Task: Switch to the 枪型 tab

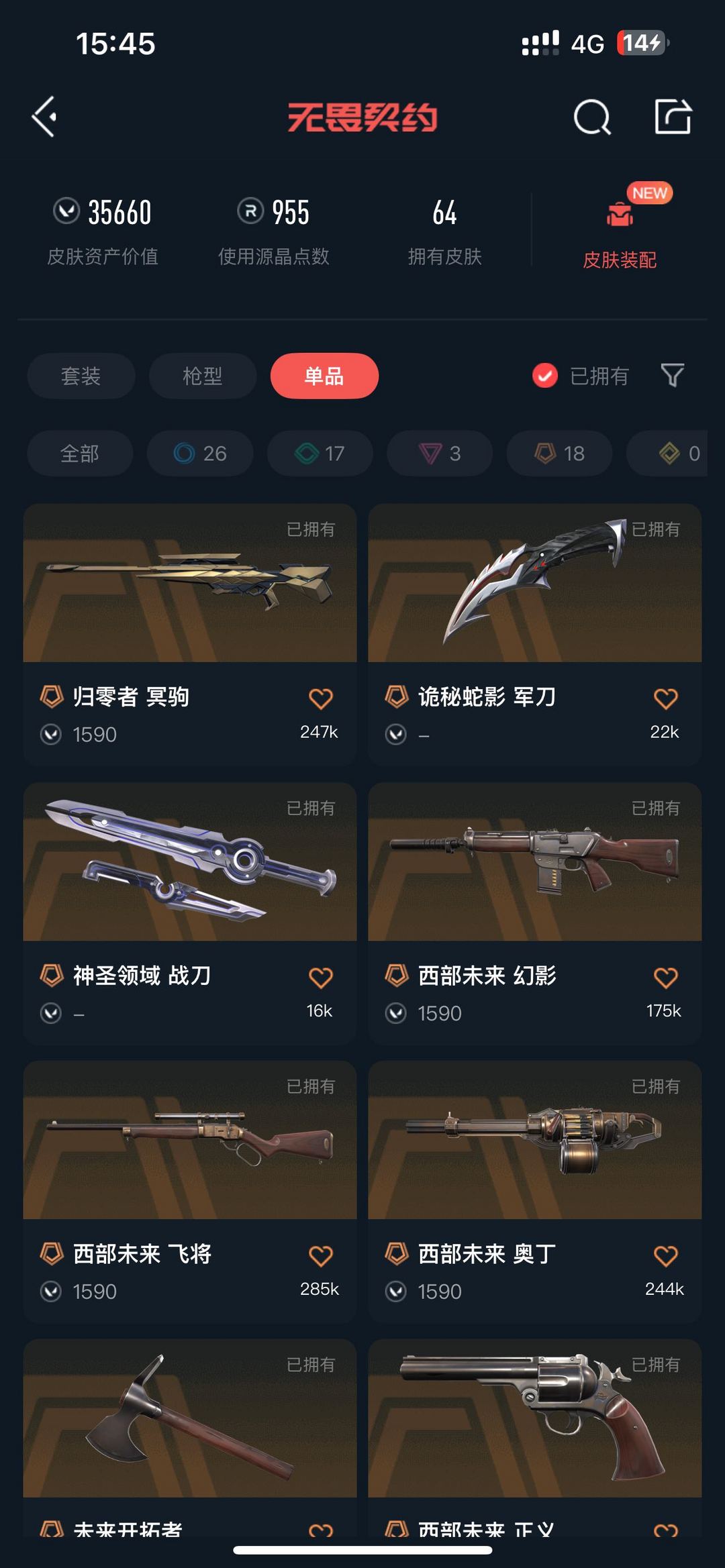Action: pos(202,376)
